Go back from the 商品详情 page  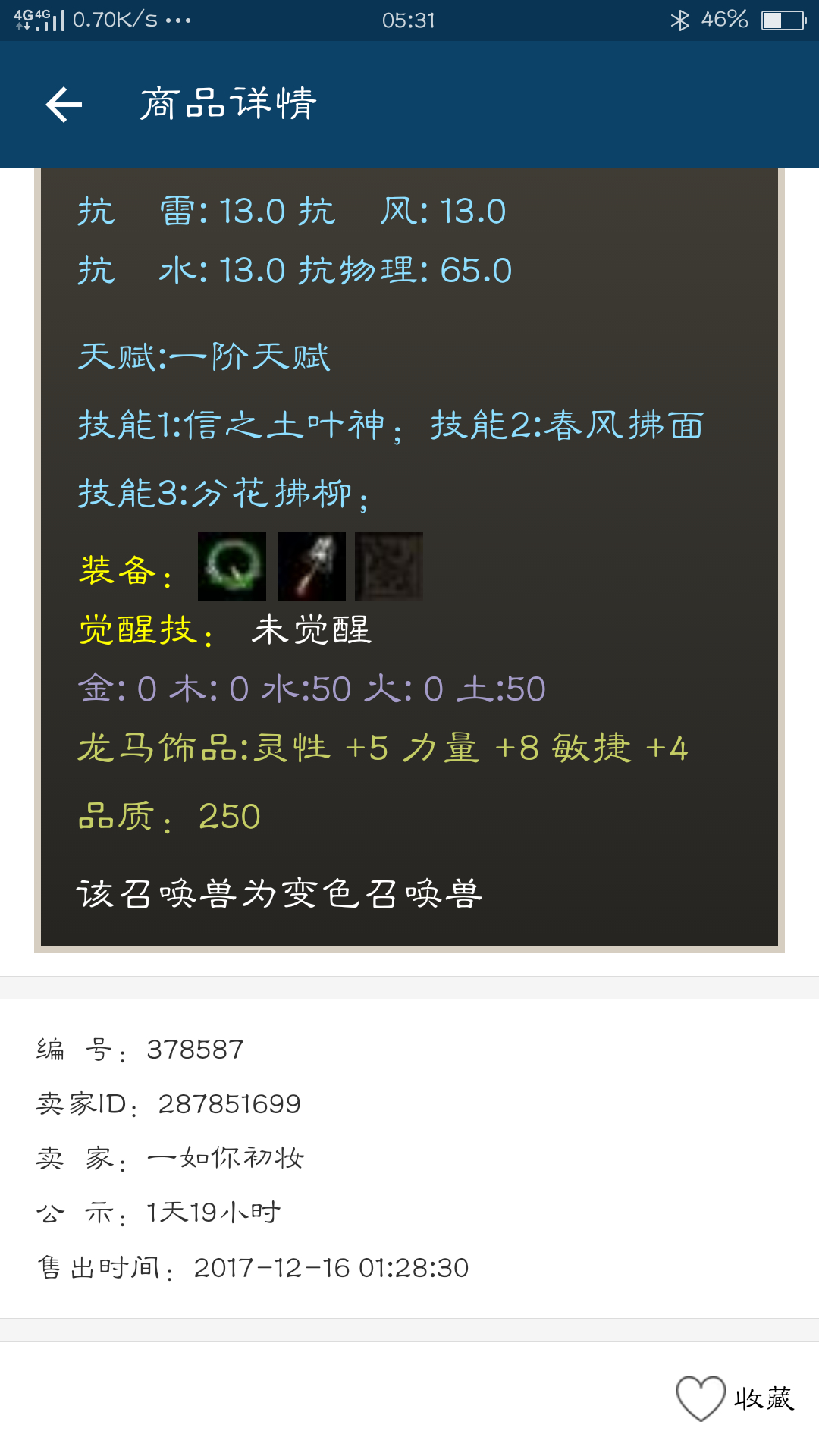click(x=64, y=105)
